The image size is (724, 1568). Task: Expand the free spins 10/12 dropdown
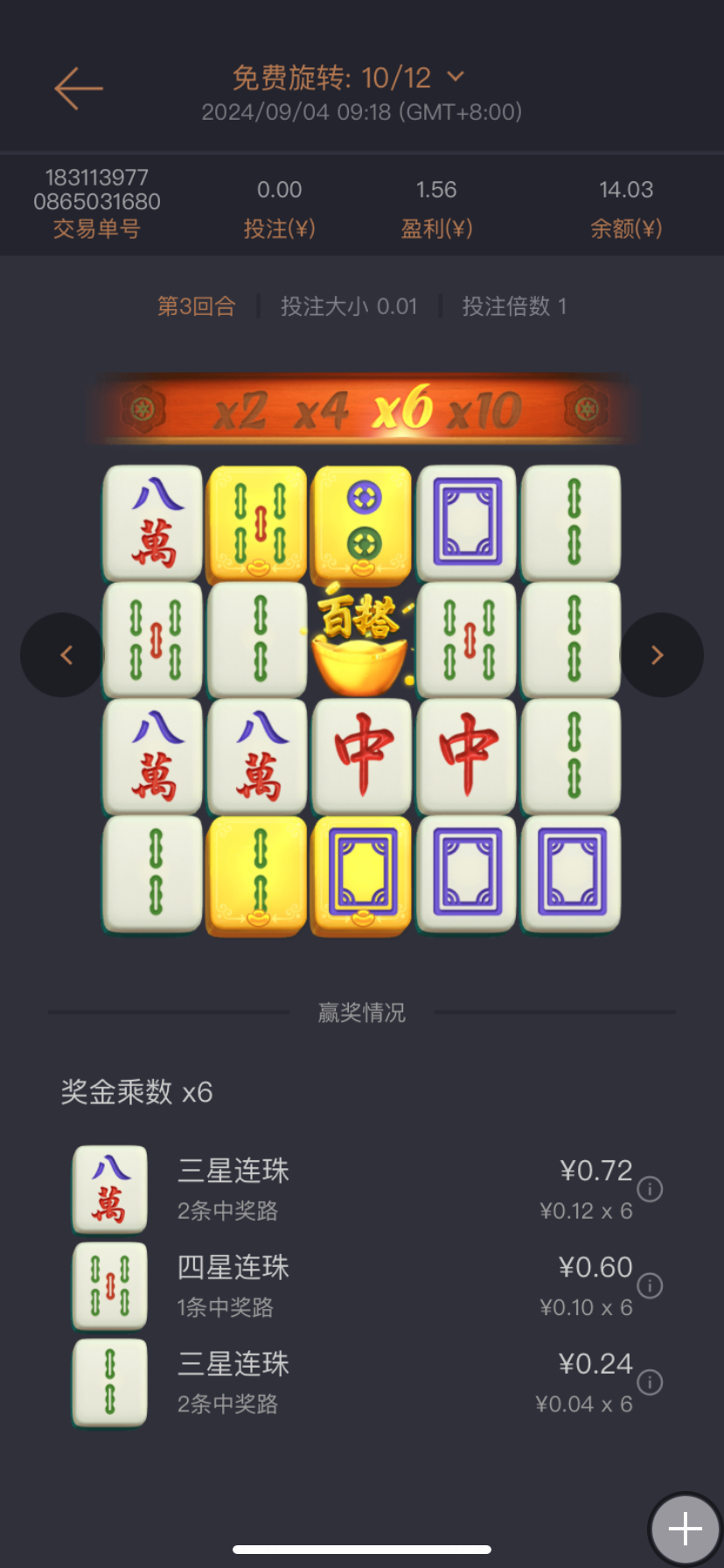[455, 77]
